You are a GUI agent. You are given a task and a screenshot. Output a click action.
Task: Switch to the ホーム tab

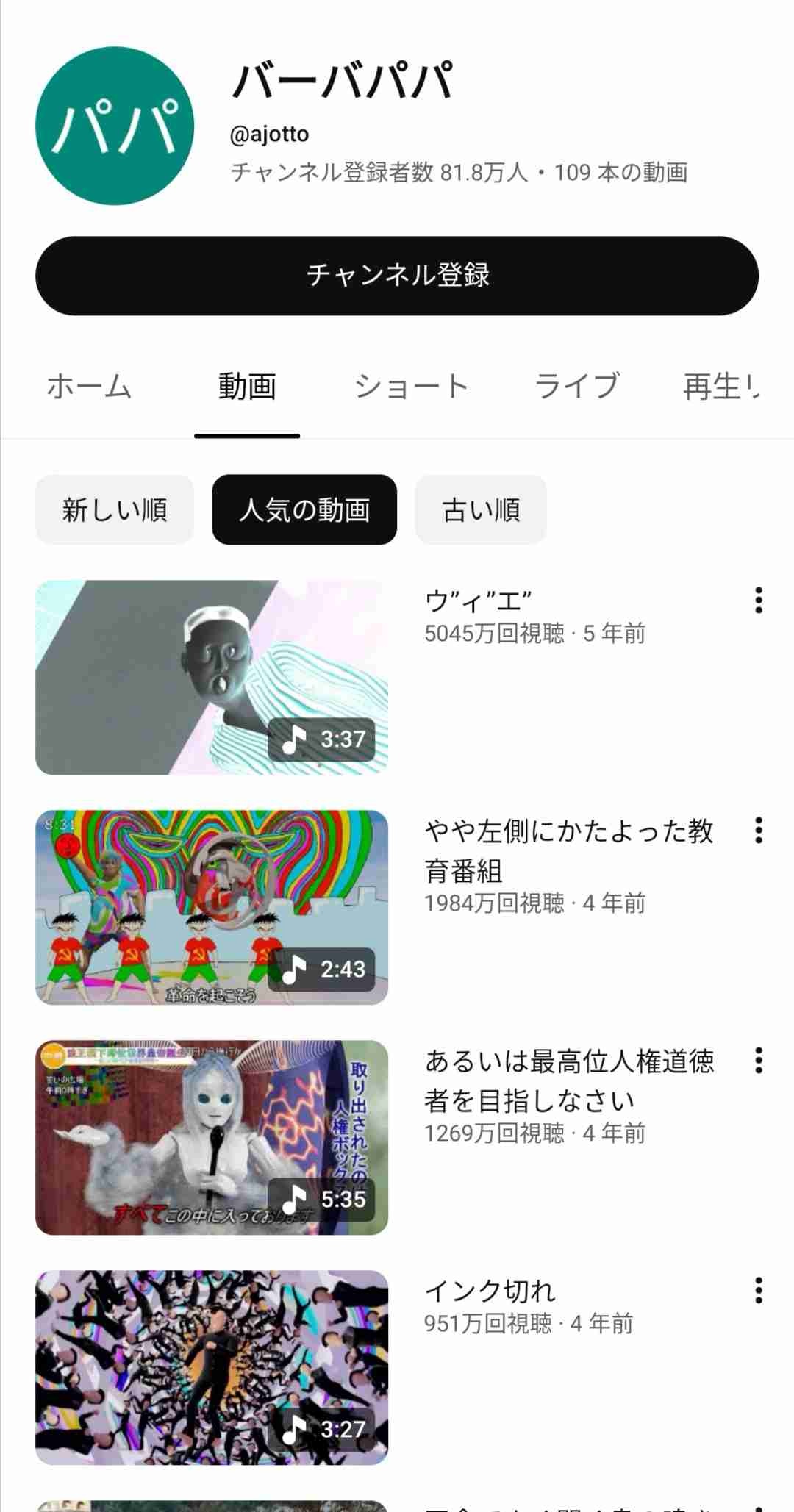point(89,387)
